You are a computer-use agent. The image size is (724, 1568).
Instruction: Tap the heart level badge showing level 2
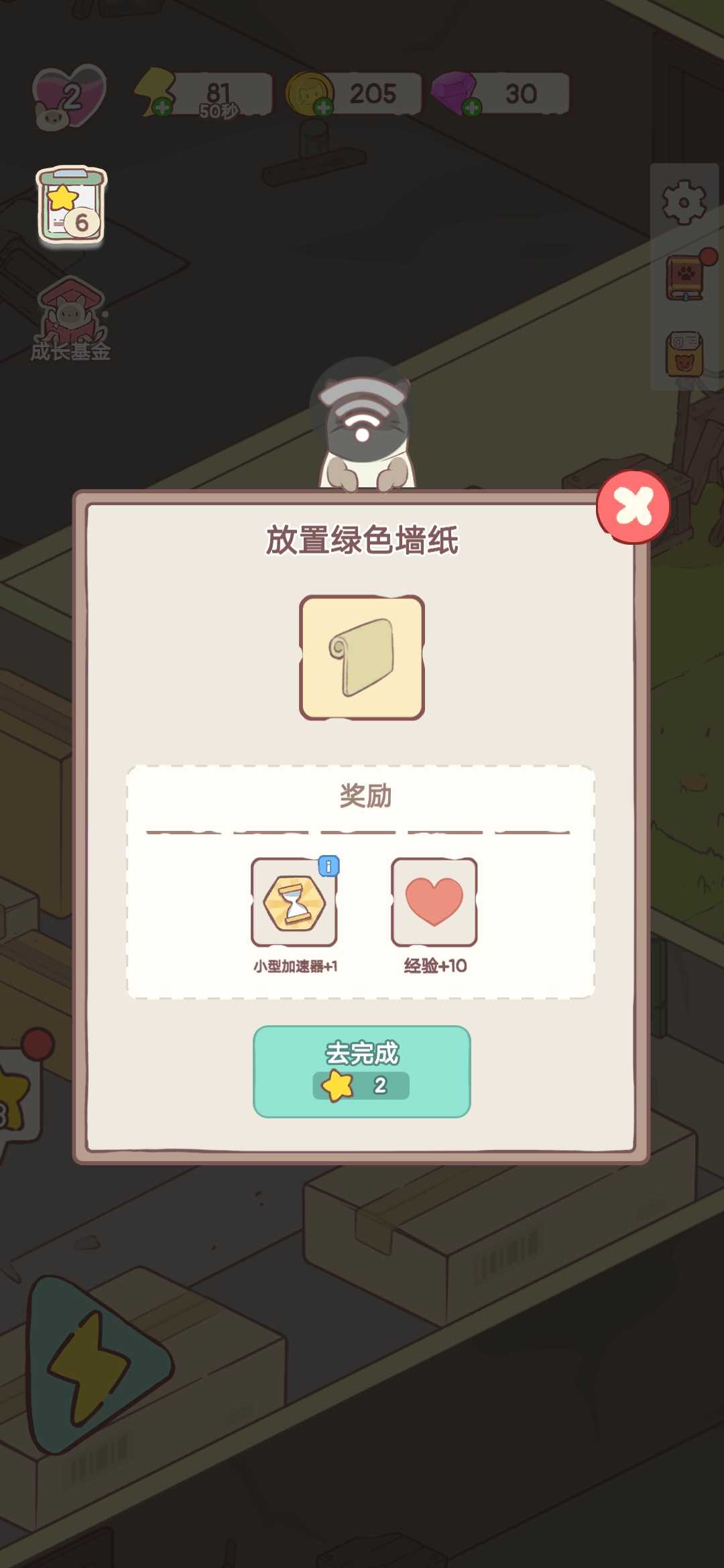point(67,90)
